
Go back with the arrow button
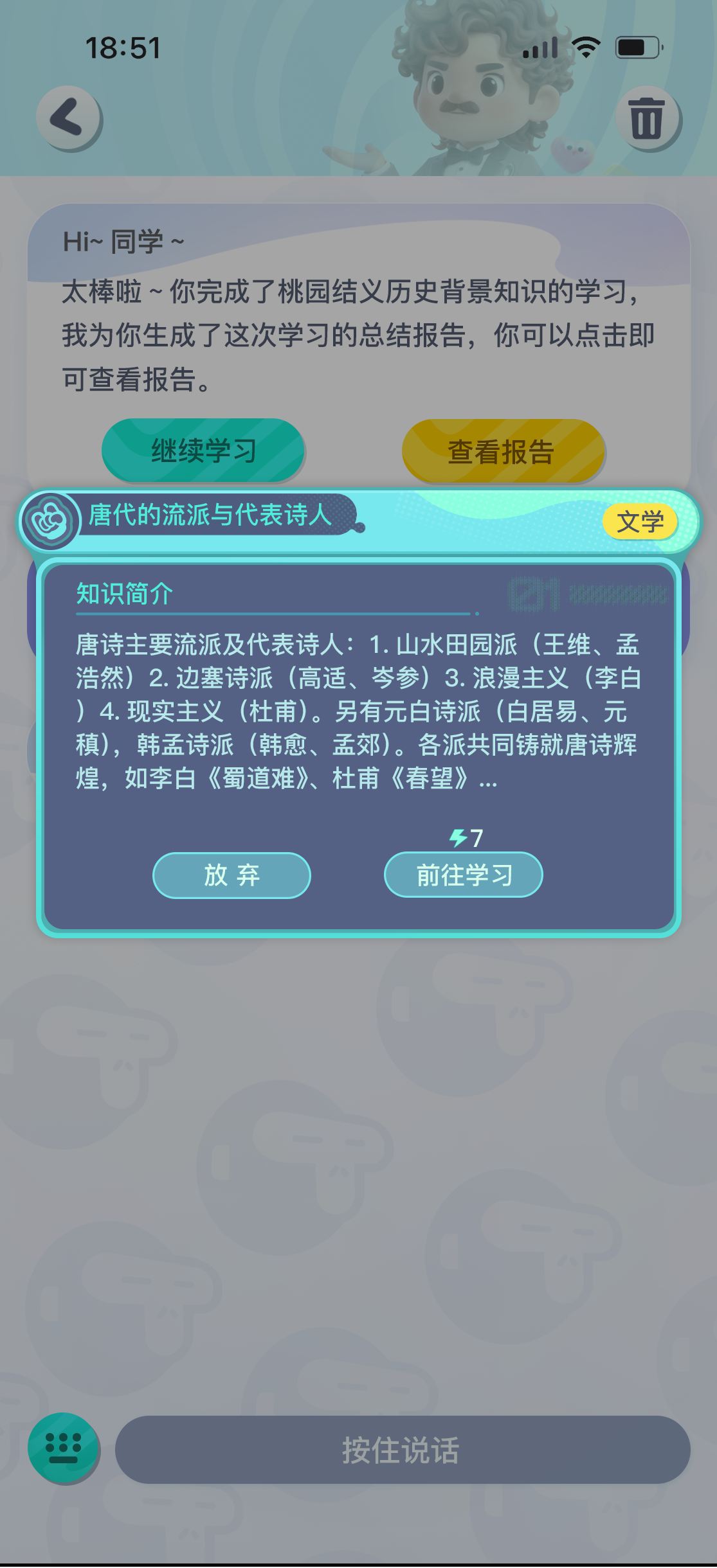click(x=68, y=118)
